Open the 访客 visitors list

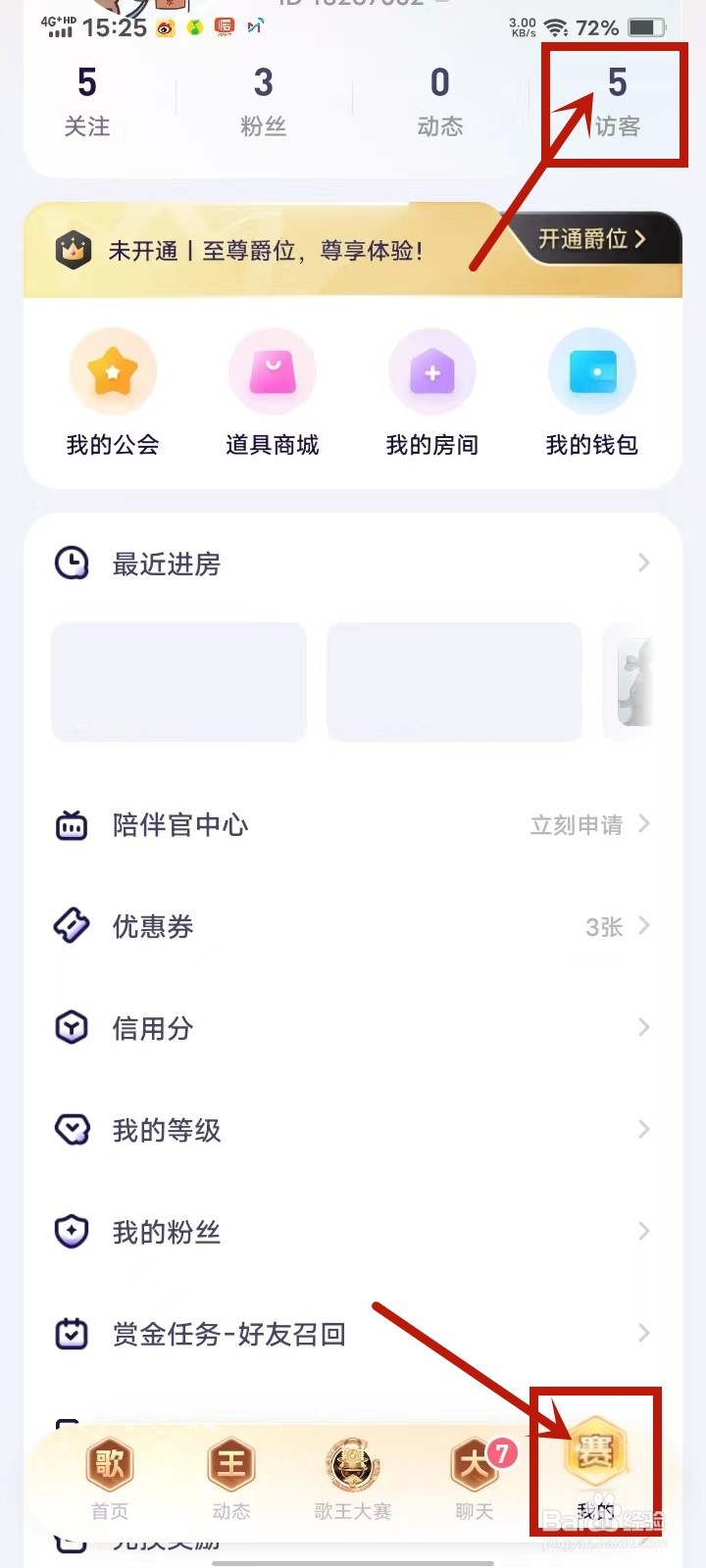pyautogui.click(x=617, y=102)
